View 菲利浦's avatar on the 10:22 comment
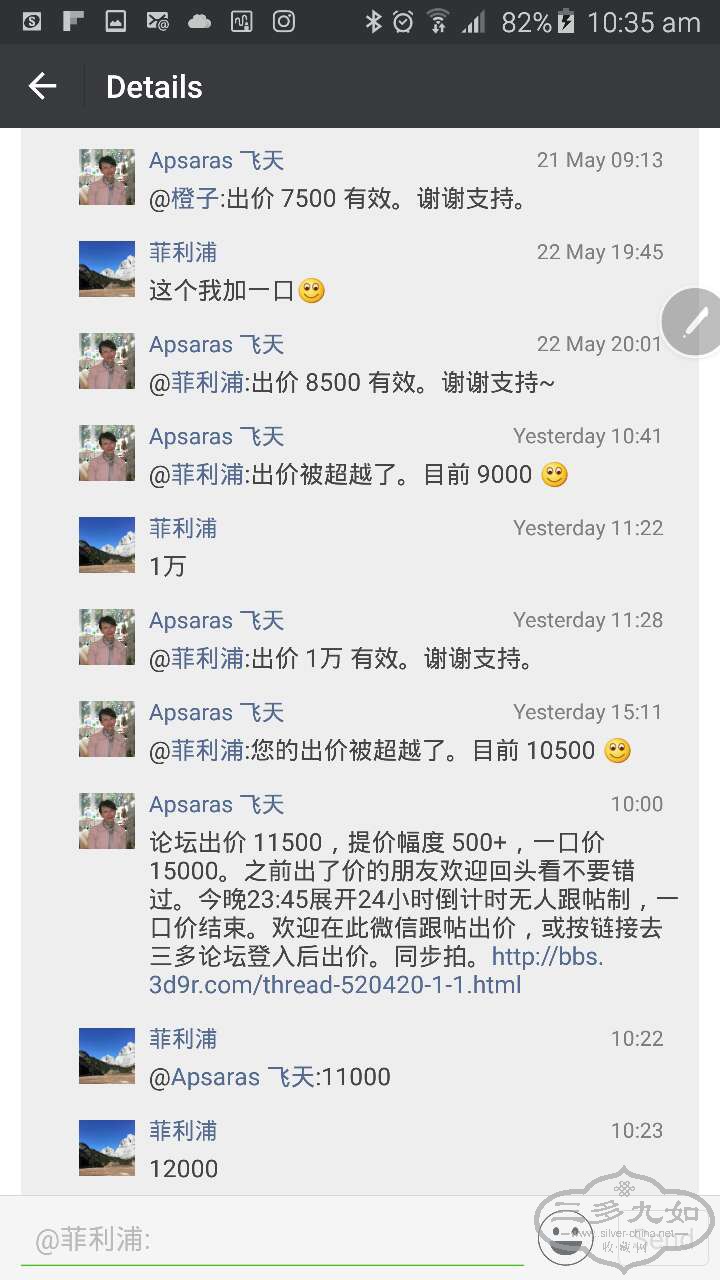This screenshot has height=1280, width=720. click(x=107, y=1056)
